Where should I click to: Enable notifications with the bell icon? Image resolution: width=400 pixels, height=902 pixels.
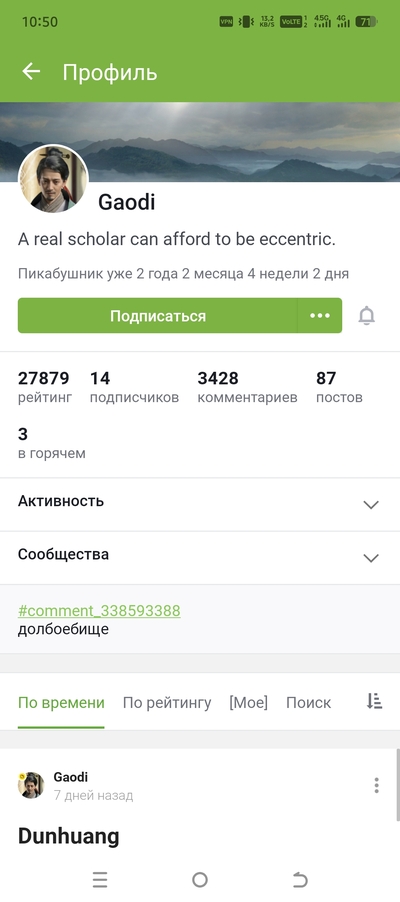(x=367, y=316)
